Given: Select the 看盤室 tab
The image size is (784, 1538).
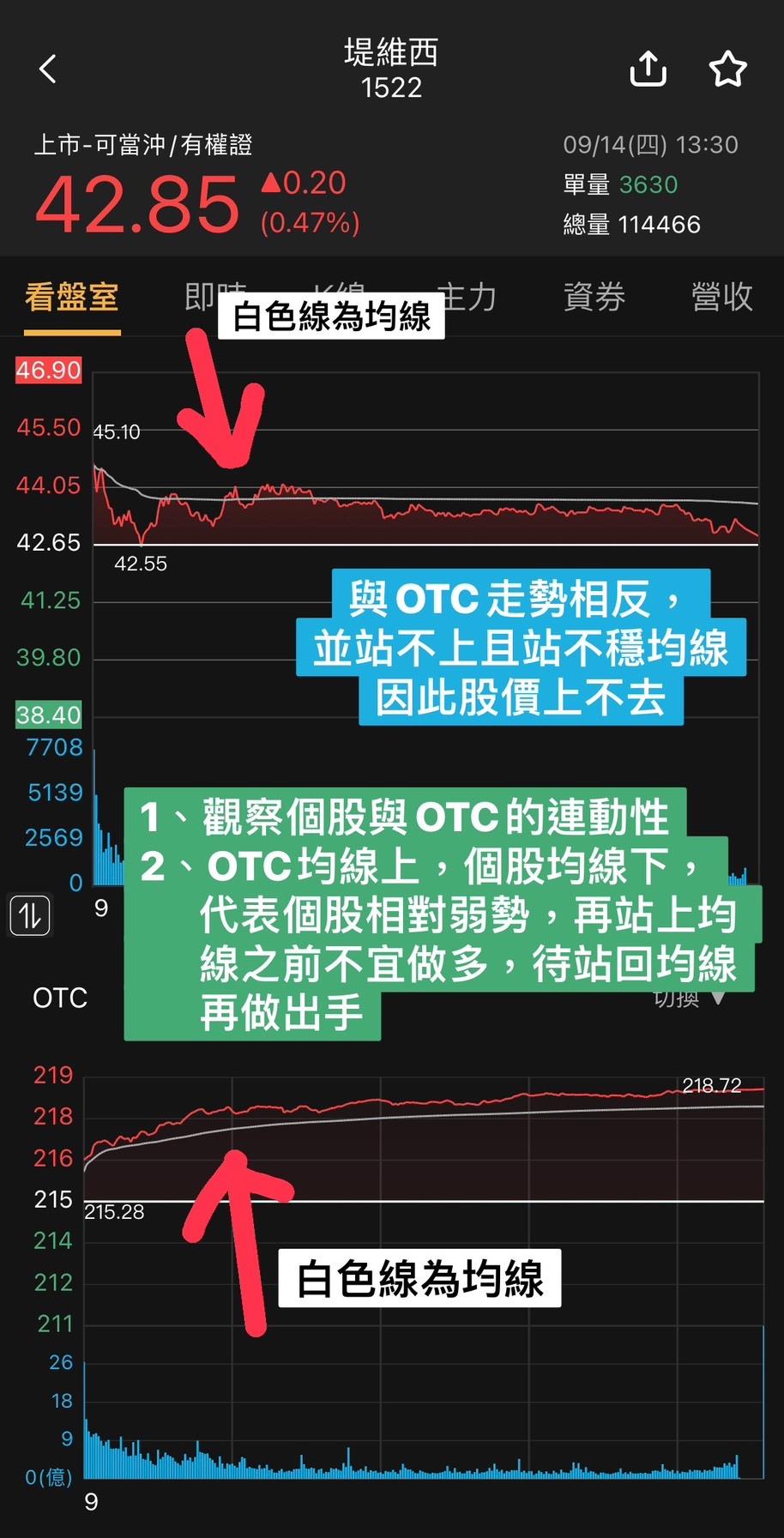Looking at the screenshot, I should coord(72,298).
